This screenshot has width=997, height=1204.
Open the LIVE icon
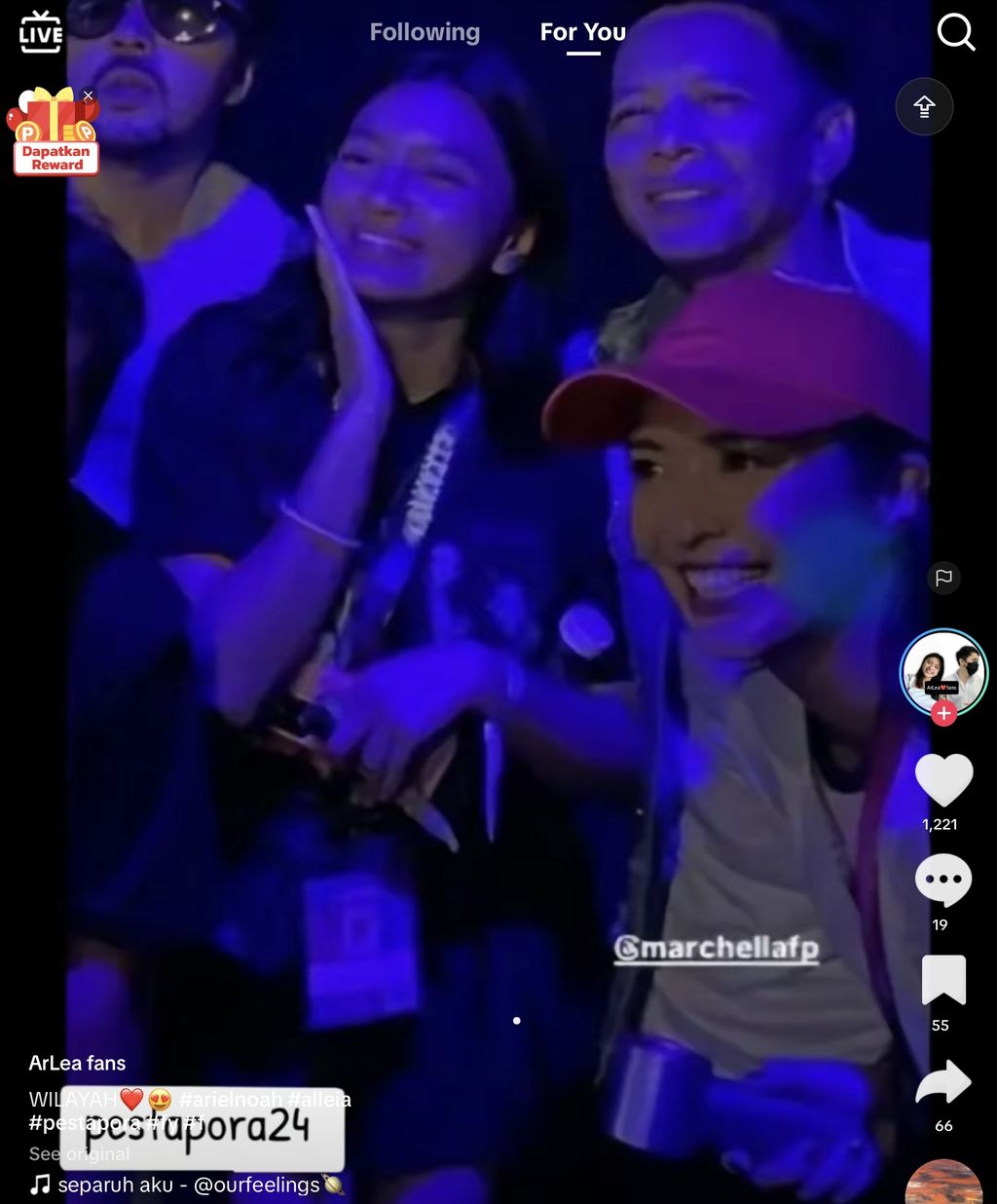coord(40,31)
